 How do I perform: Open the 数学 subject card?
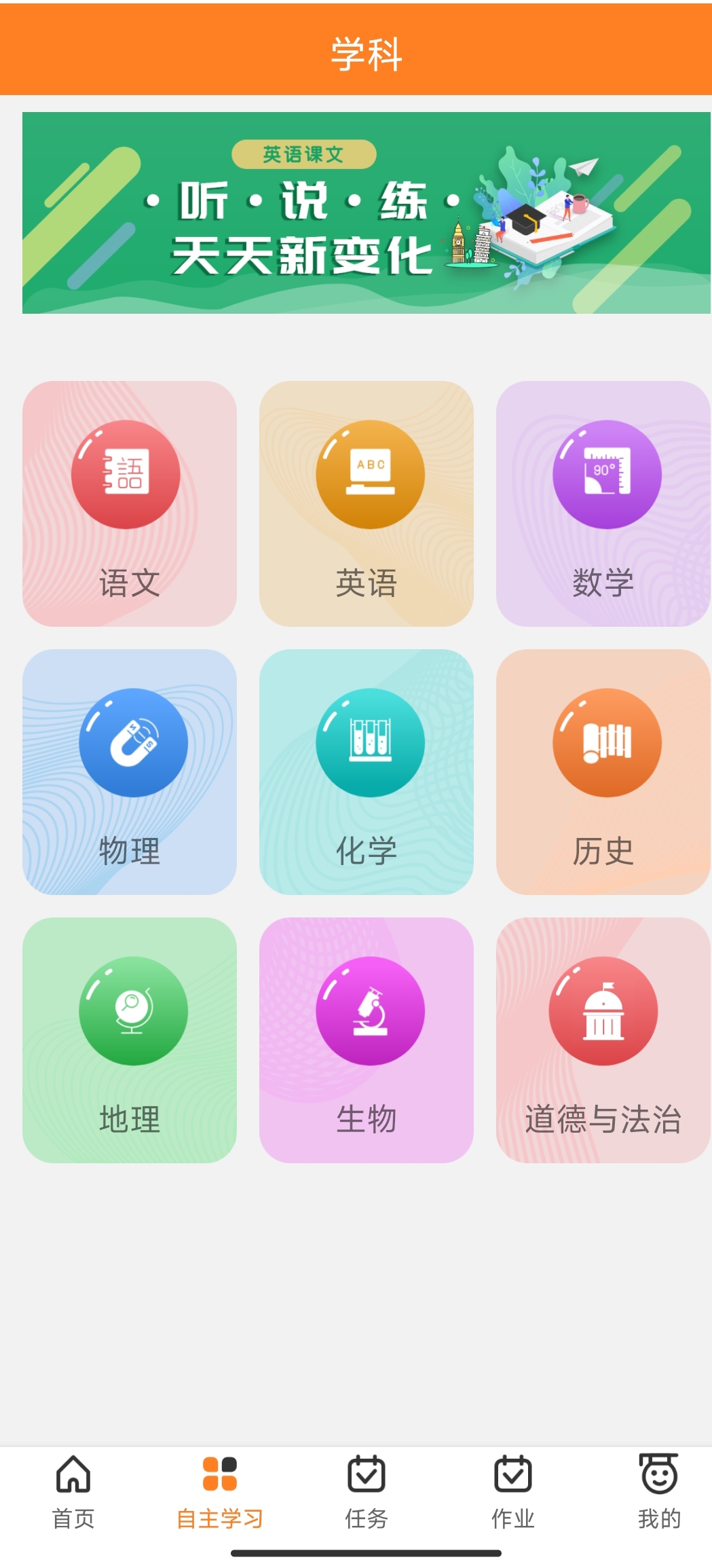coord(603,503)
